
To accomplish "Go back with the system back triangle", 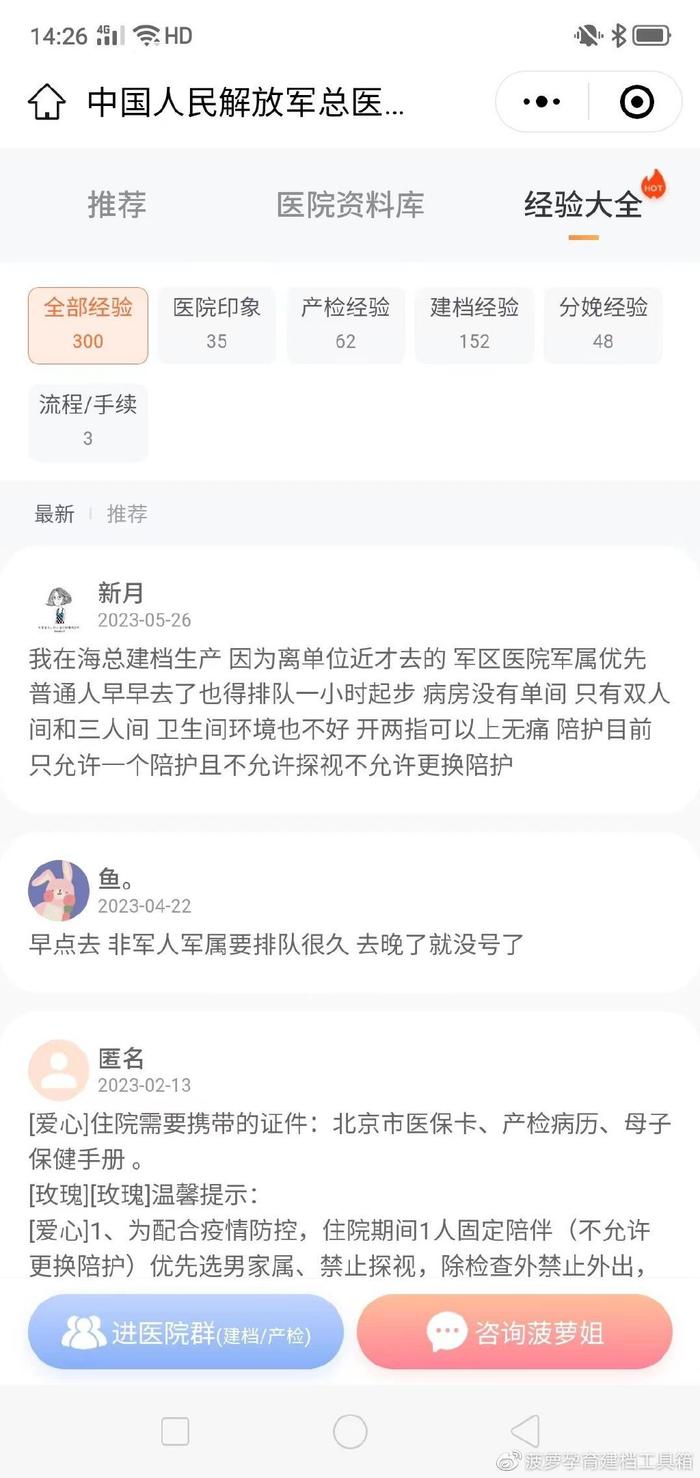I will pyautogui.click(x=524, y=1432).
